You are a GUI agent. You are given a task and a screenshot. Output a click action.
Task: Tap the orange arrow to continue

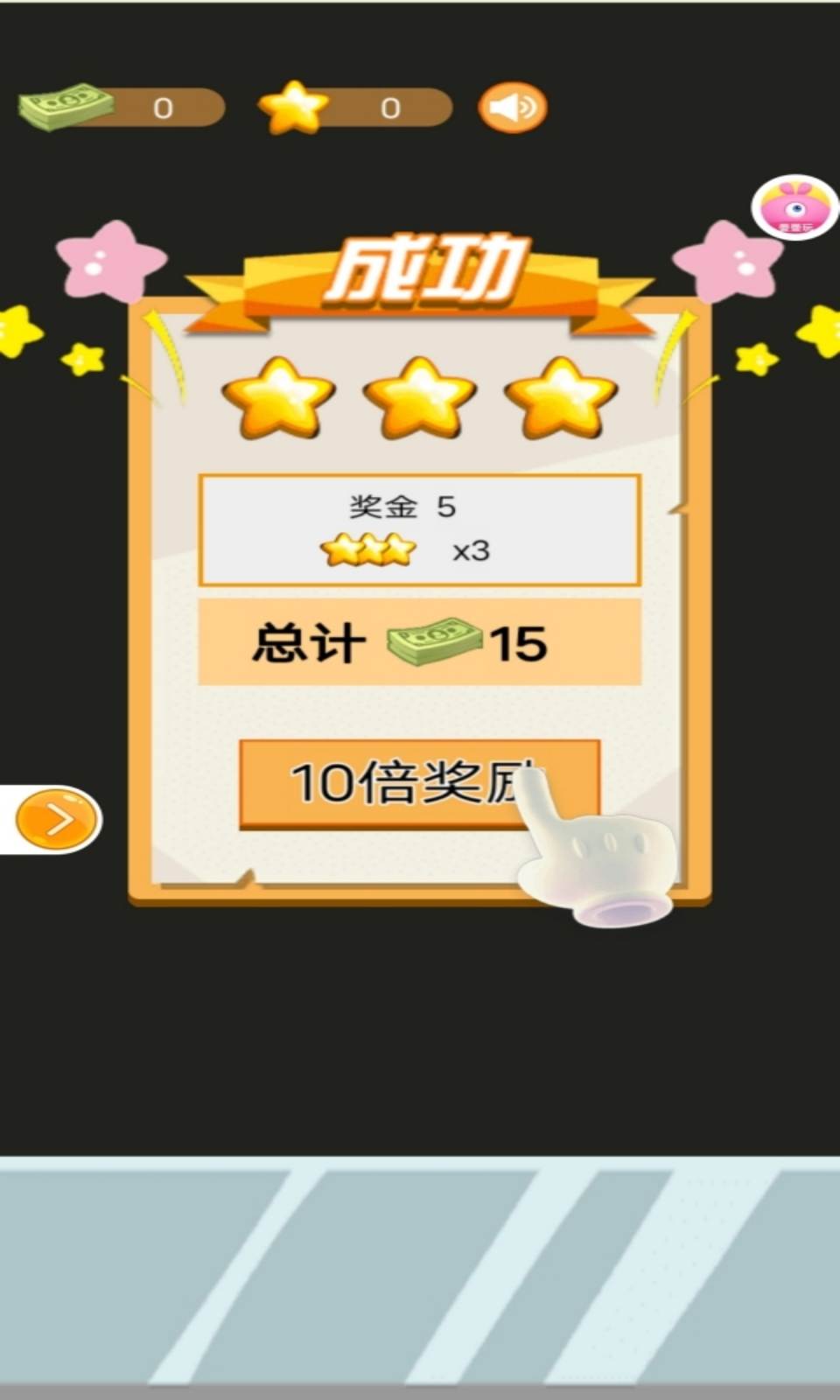(x=58, y=820)
